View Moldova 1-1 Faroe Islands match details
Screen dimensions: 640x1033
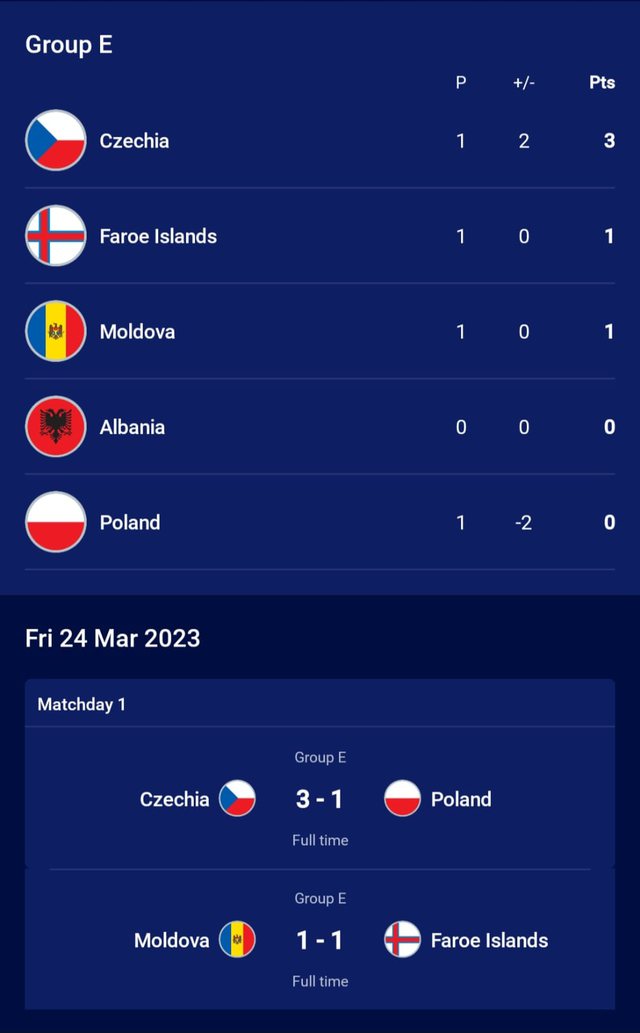pyautogui.click(x=319, y=940)
